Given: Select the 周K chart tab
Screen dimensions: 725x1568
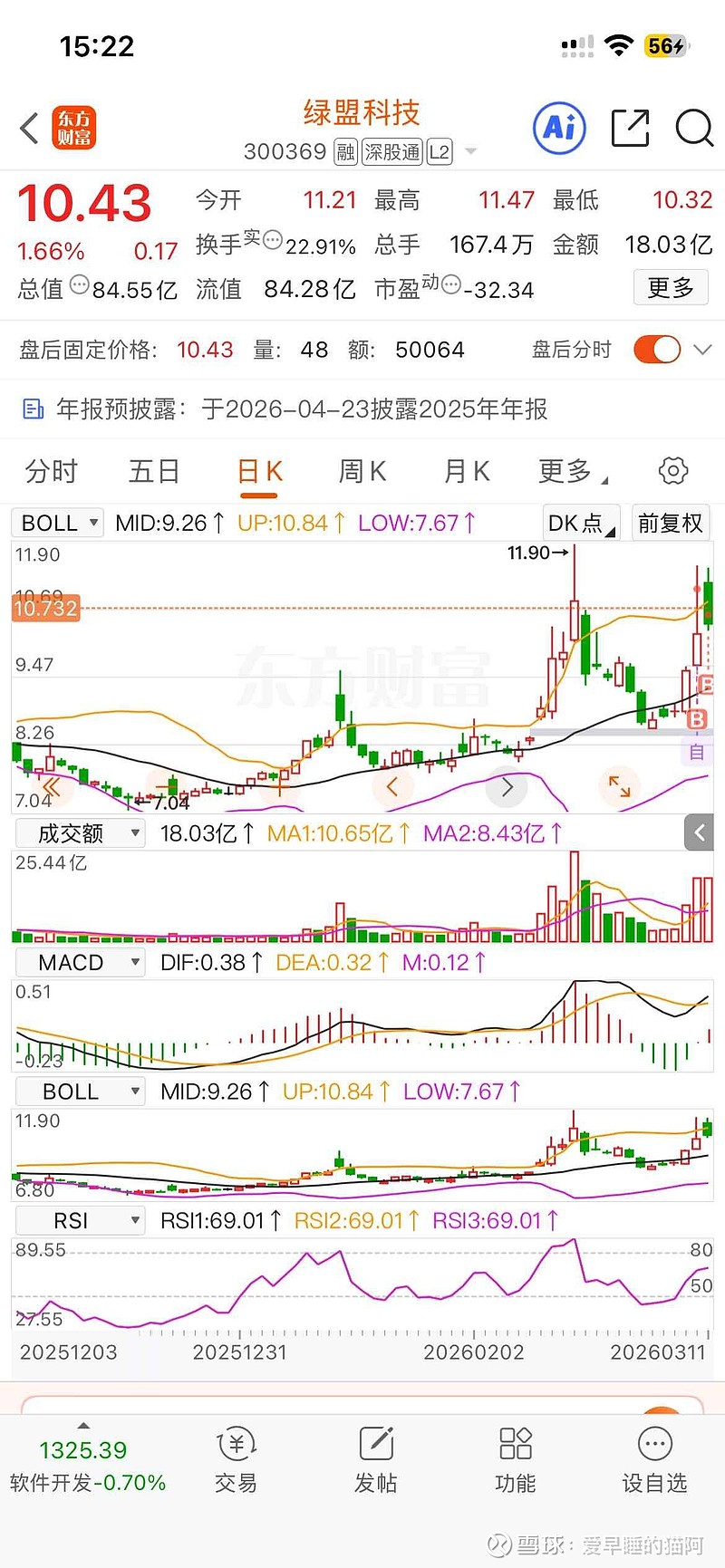Looking at the screenshot, I should (362, 472).
